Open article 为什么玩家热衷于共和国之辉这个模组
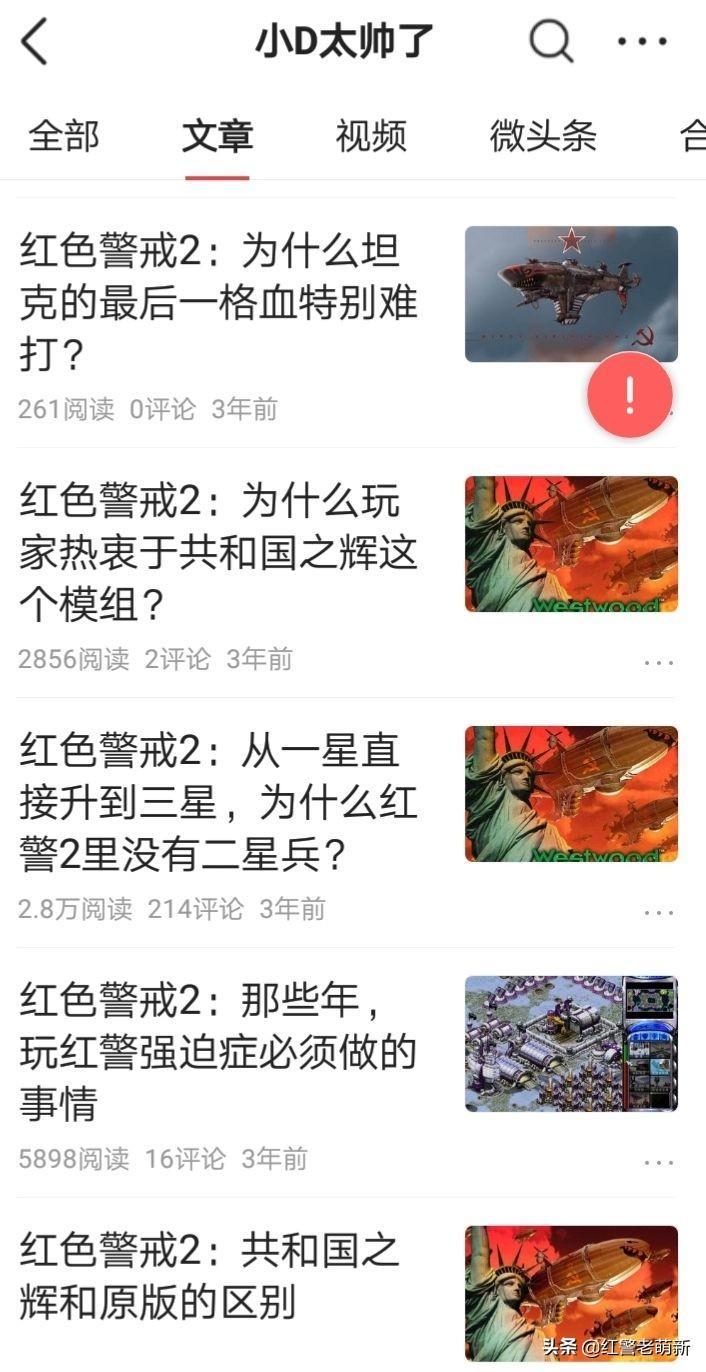Viewport: 706px width, 1372px height. [x=218, y=551]
